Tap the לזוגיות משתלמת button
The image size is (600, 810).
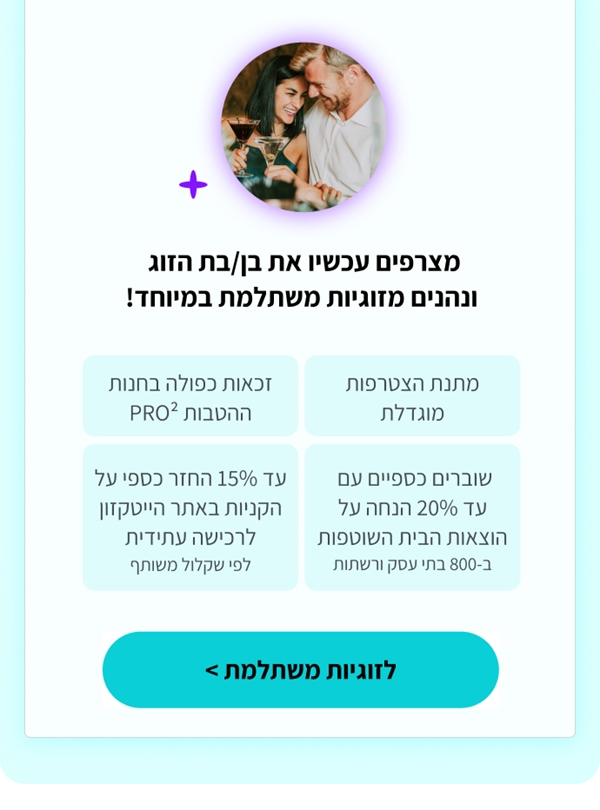pyautogui.click(x=300, y=670)
